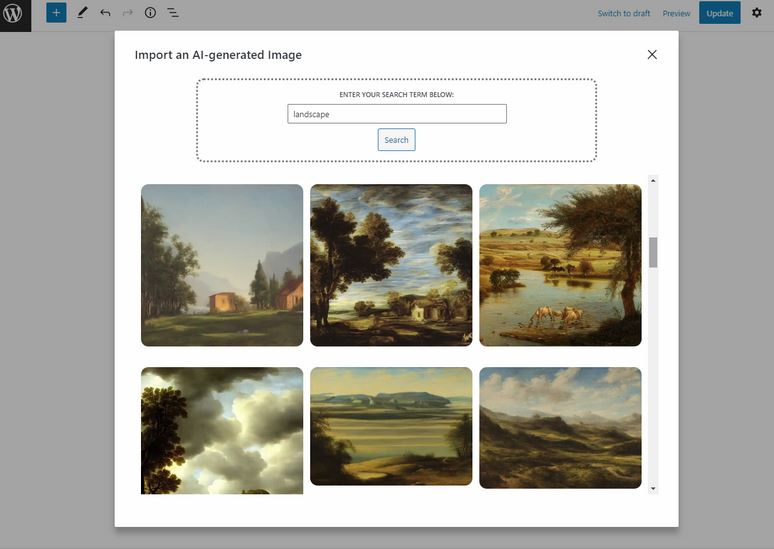
Task: Open the document details info icon
Action: [150, 13]
